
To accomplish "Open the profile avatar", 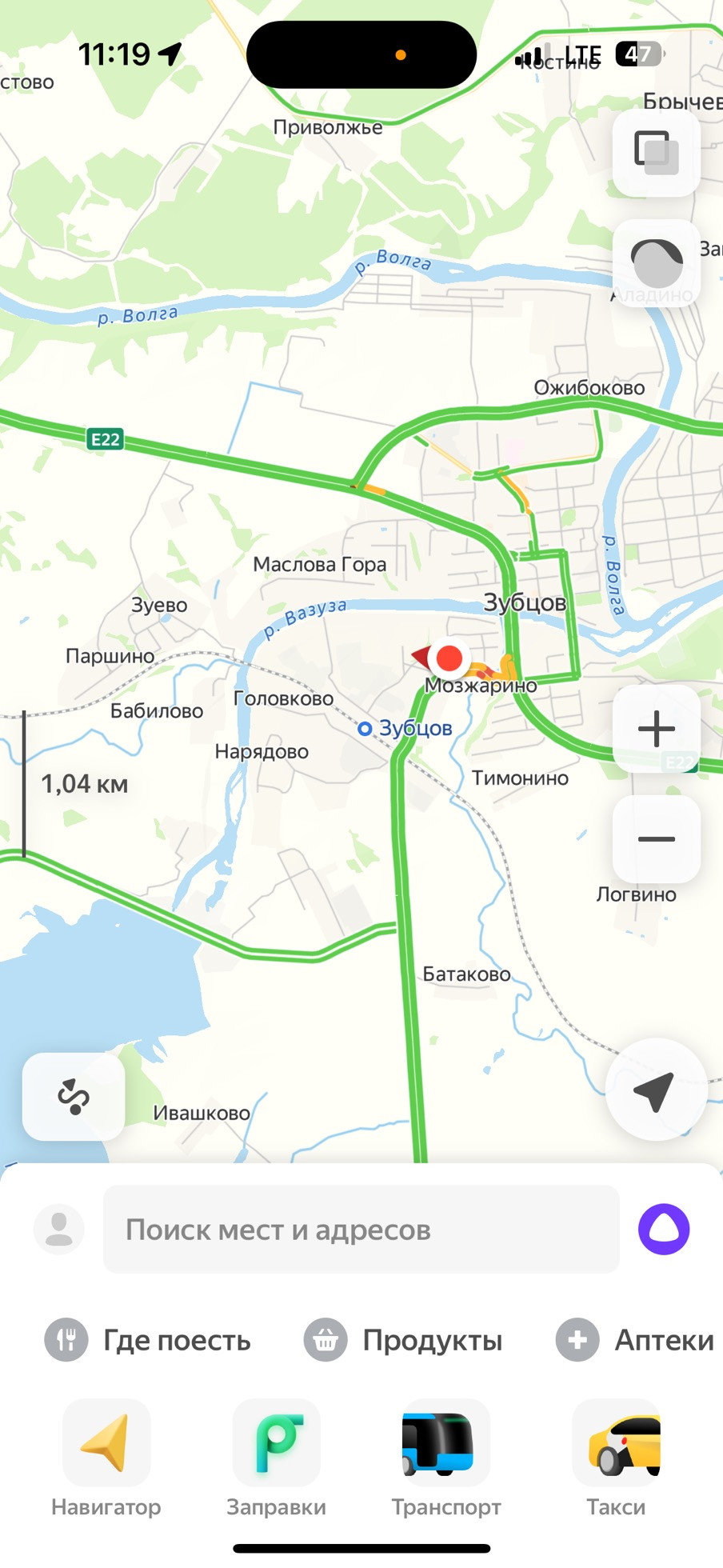I will coord(58,1229).
